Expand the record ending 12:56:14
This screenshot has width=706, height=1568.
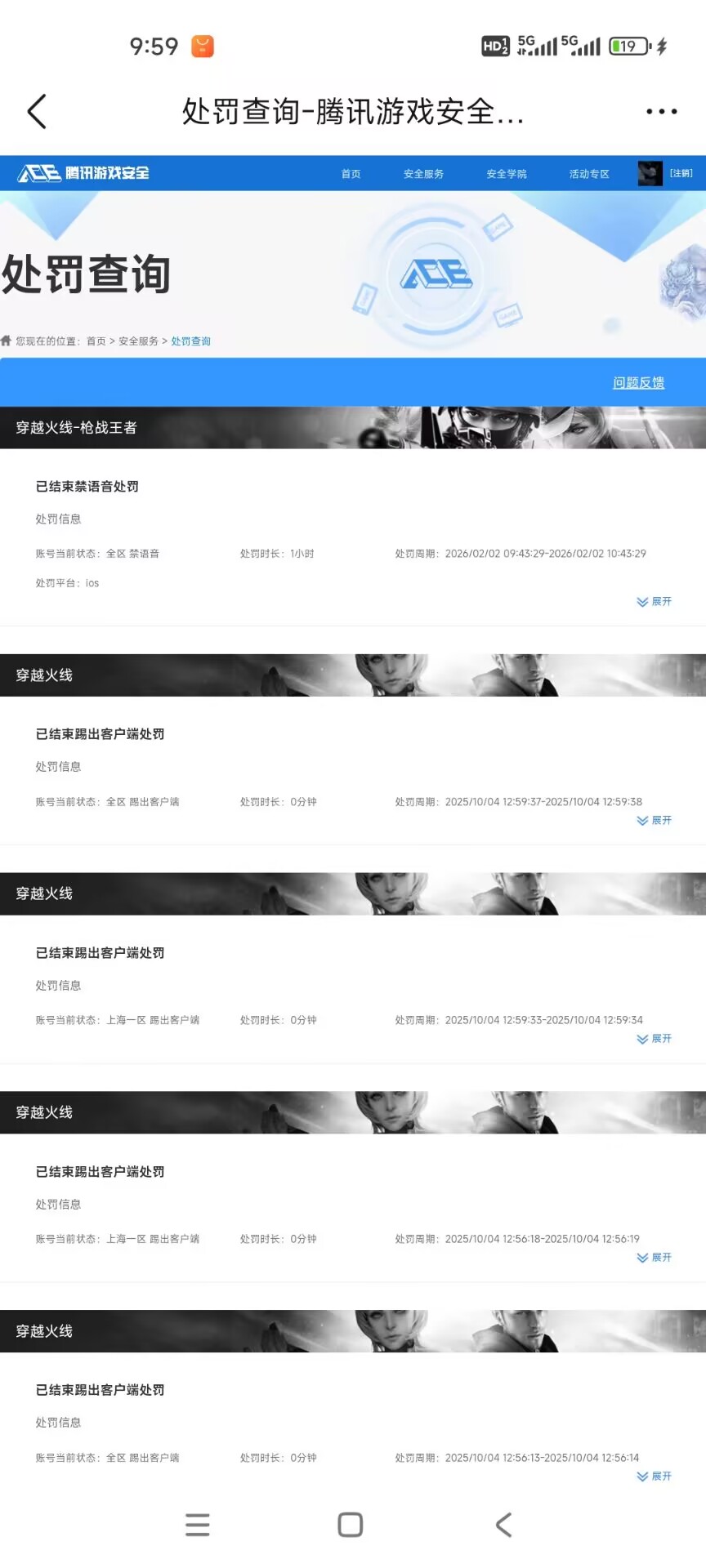point(655,1477)
